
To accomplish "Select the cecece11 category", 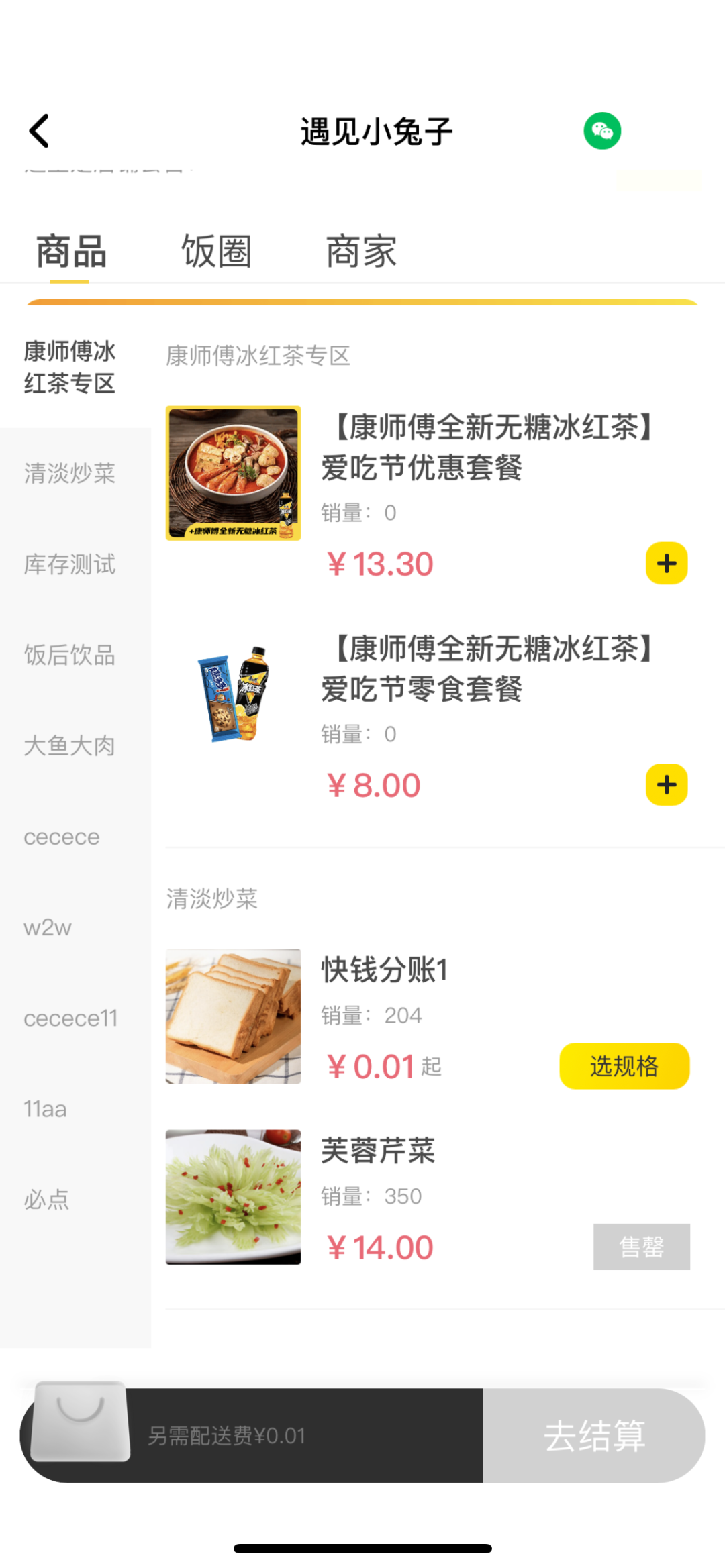I will (70, 1018).
